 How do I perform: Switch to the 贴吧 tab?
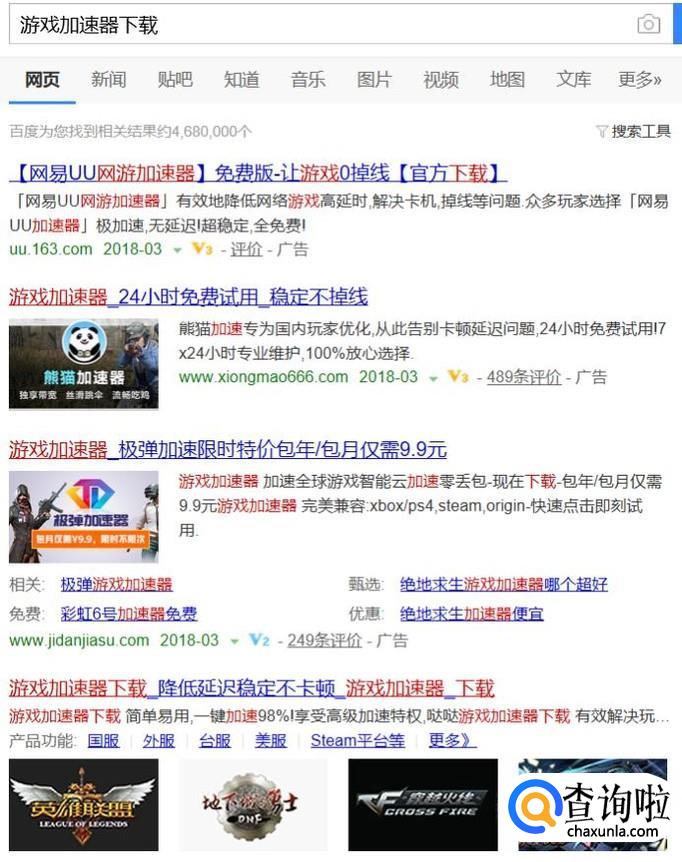175,80
